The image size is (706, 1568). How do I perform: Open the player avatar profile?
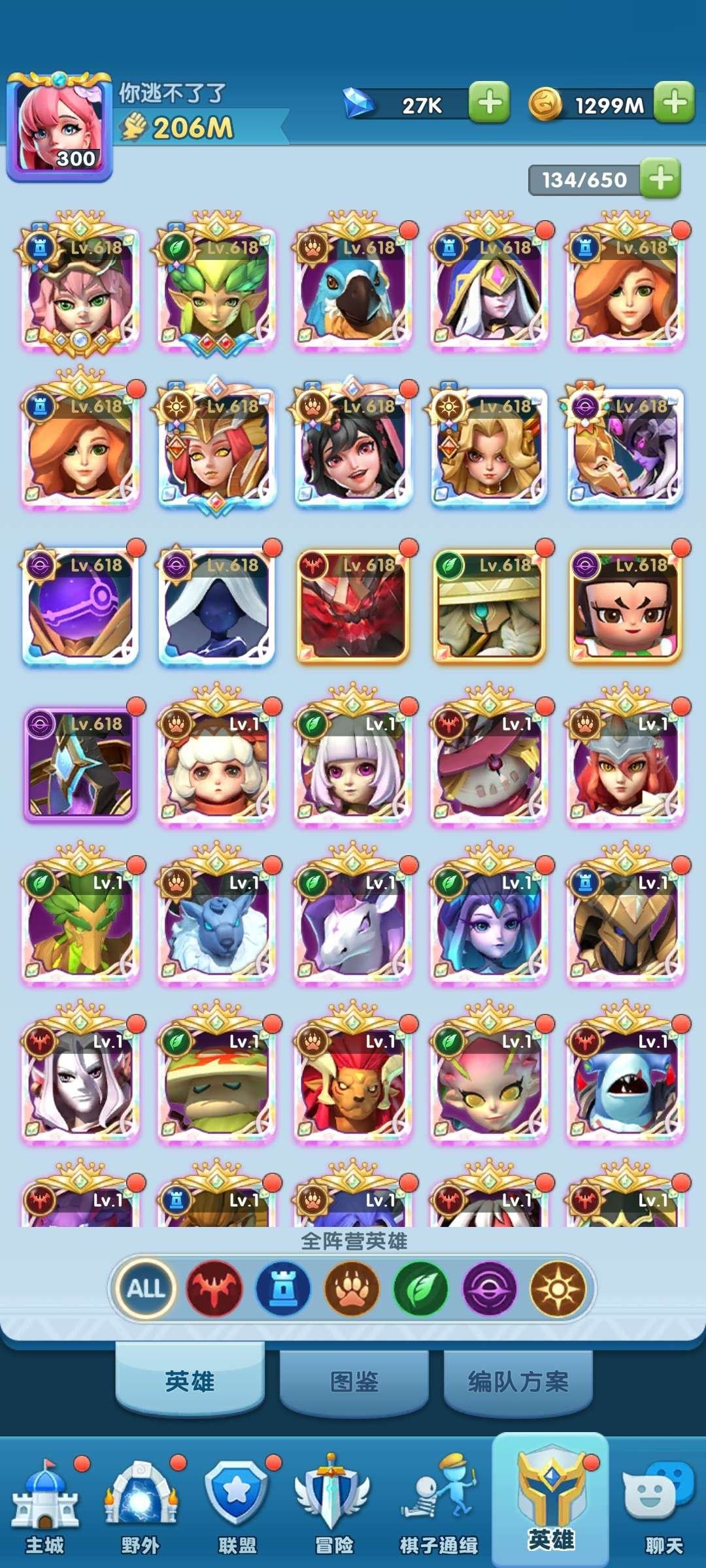(59, 127)
